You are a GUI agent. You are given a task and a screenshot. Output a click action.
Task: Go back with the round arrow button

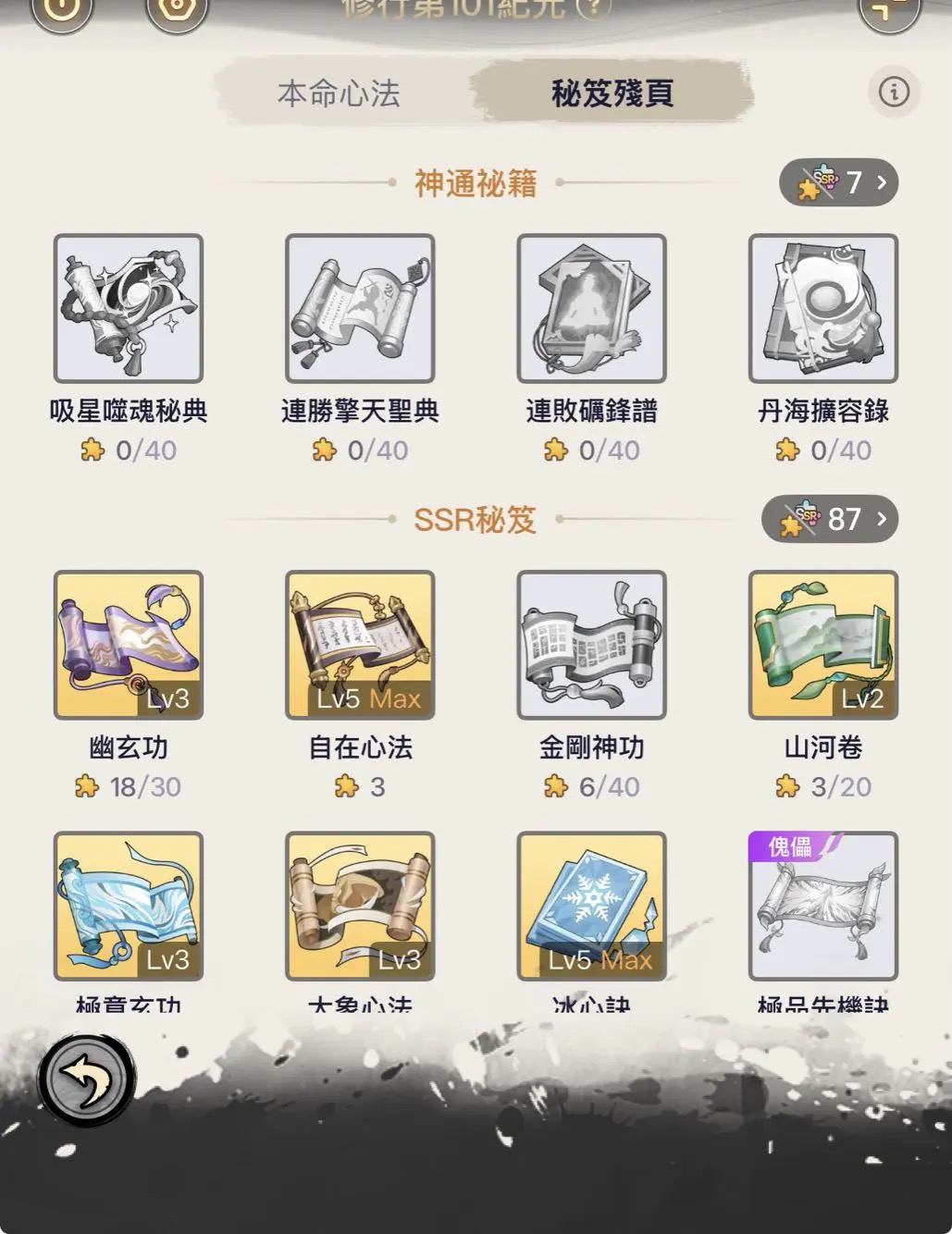[87, 1080]
